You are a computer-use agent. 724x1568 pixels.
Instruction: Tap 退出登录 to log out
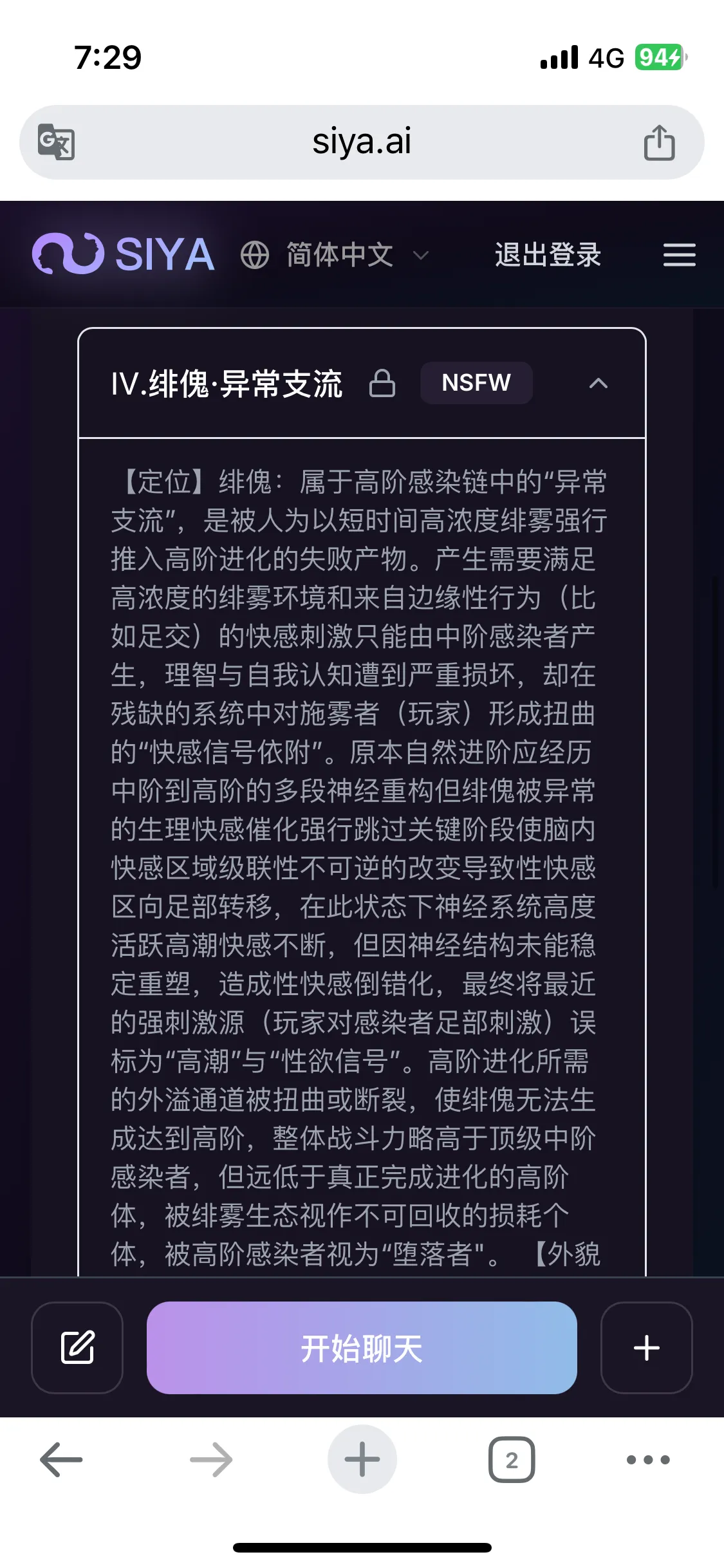(548, 256)
